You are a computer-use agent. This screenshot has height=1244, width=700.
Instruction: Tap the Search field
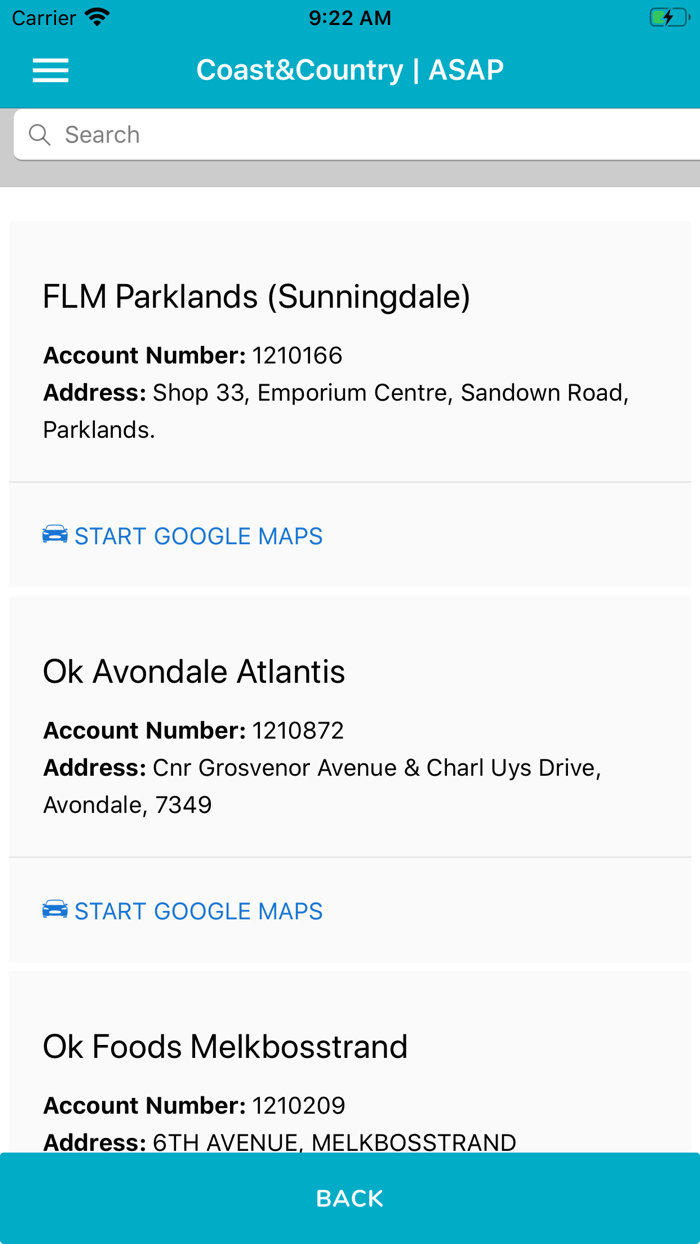[360, 135]
